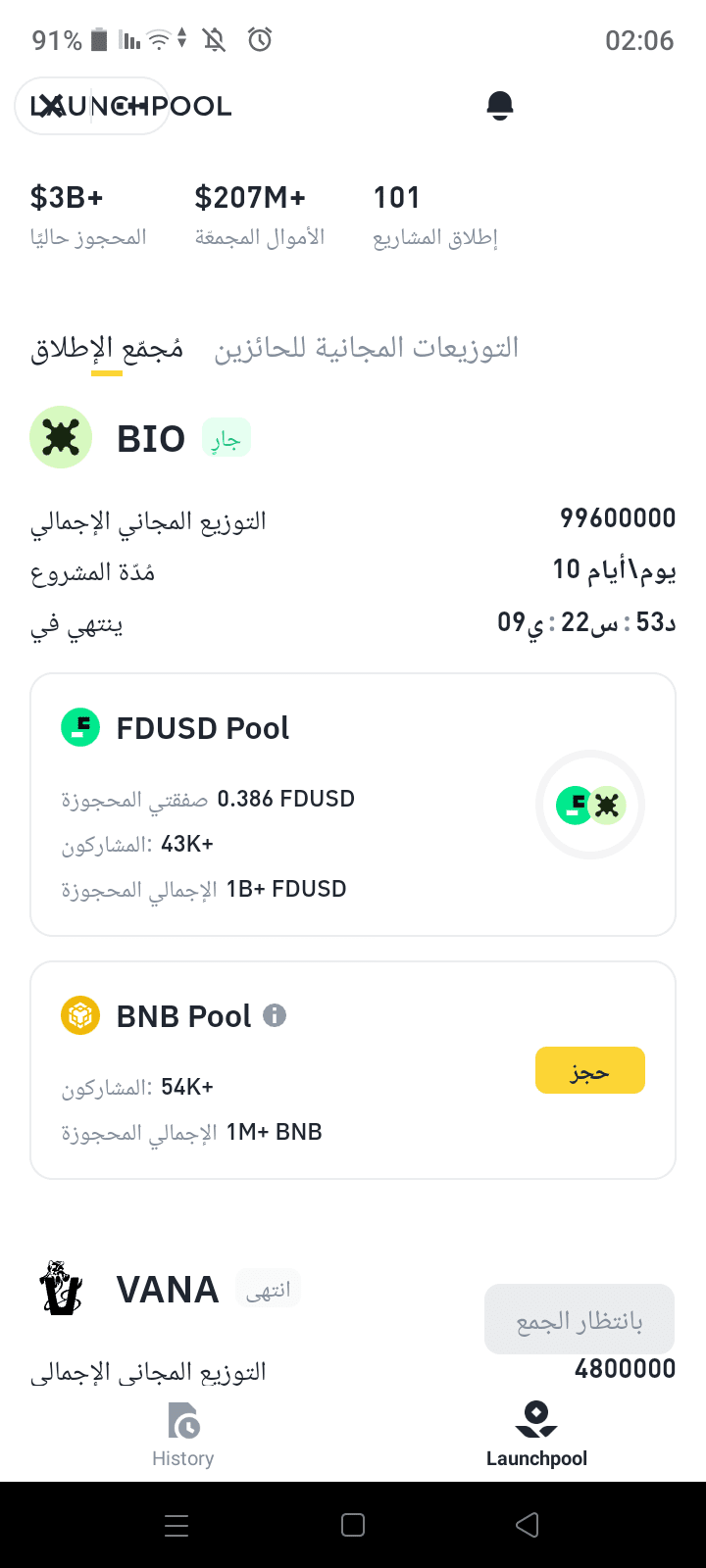
Task: Tap the system home button
Action: point(353,1525)
